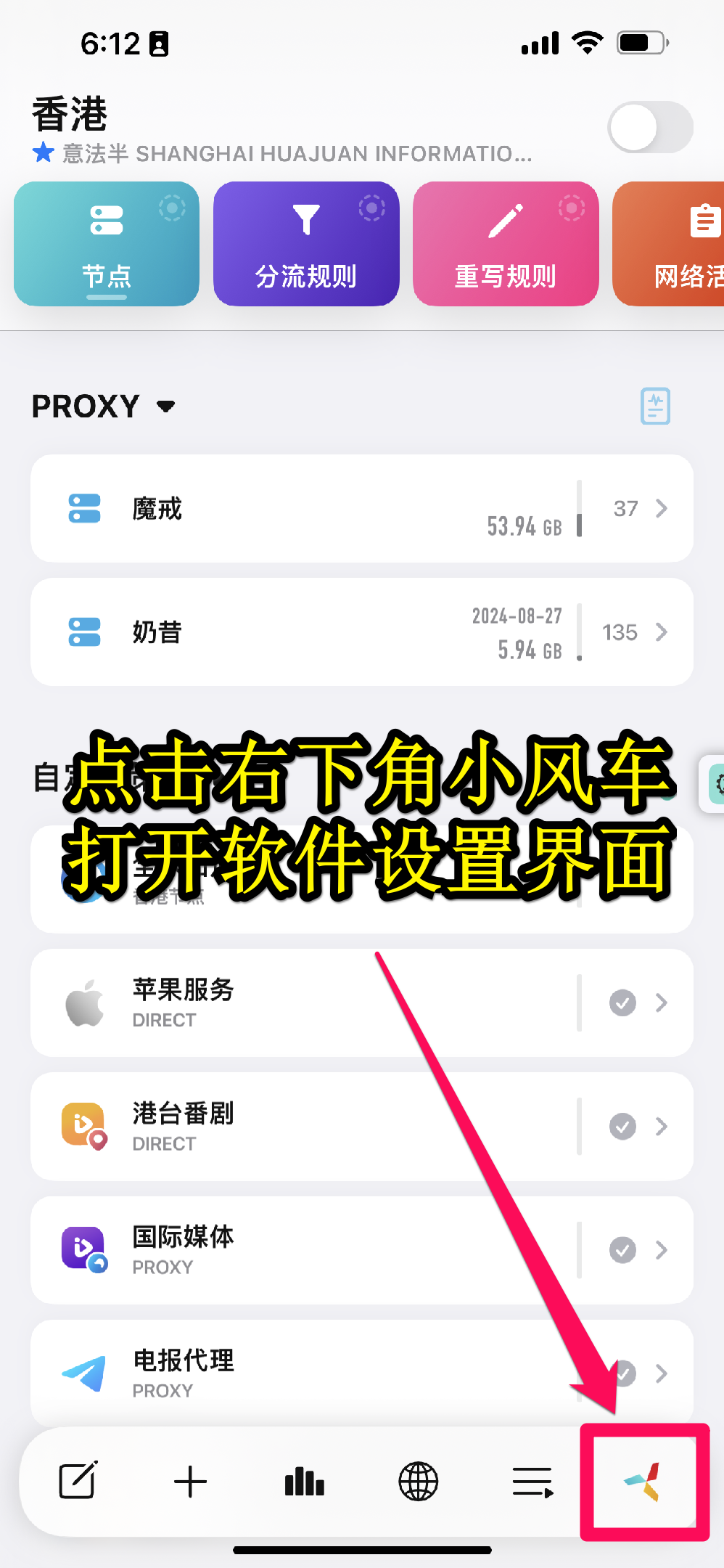Open the 奶昔 node group
The width and height of the screenshot is (724, 1568).
[361, 632]
